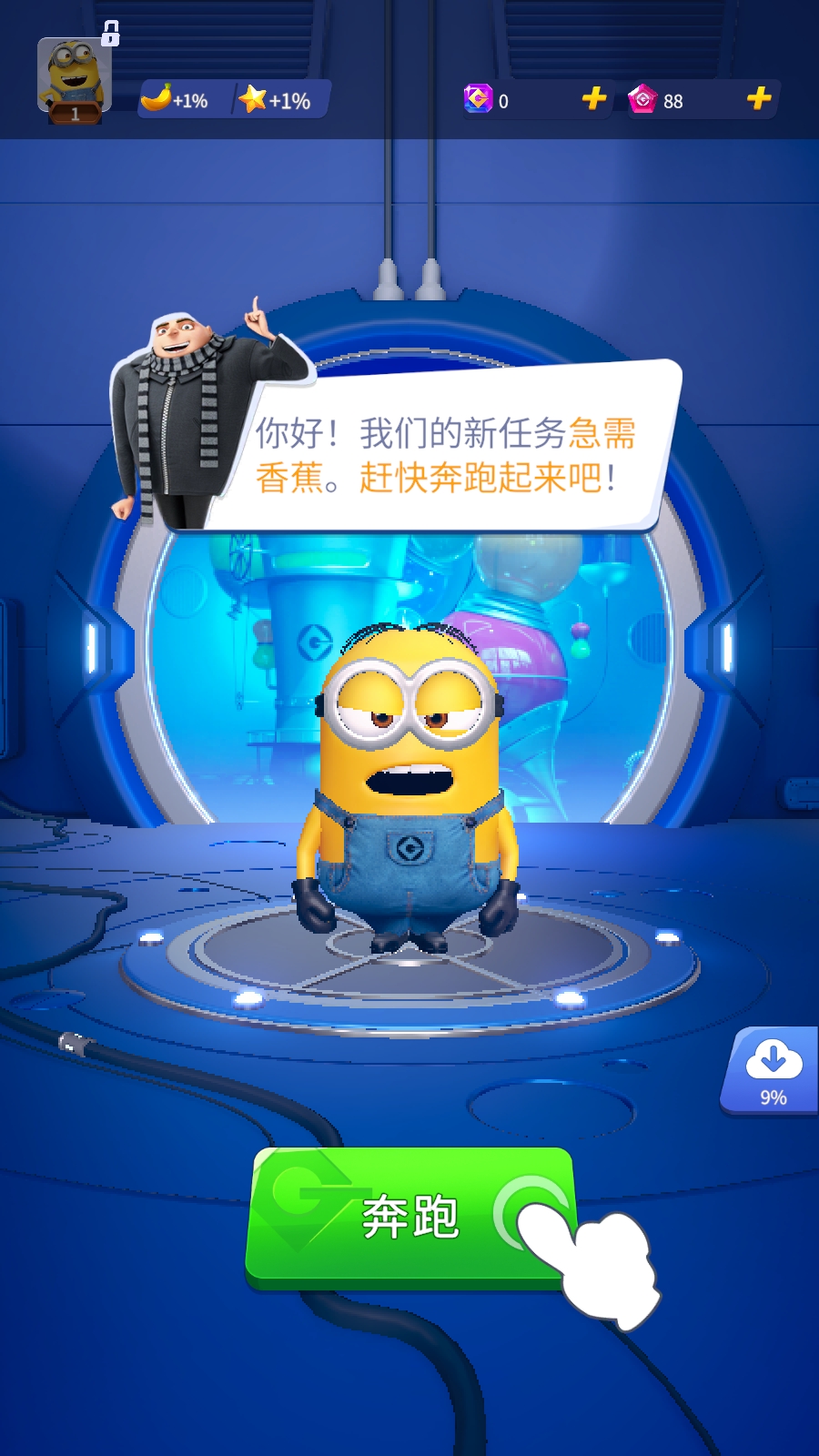Add more pink gems
Screen dimensions: 819x1456
[759, 98]
